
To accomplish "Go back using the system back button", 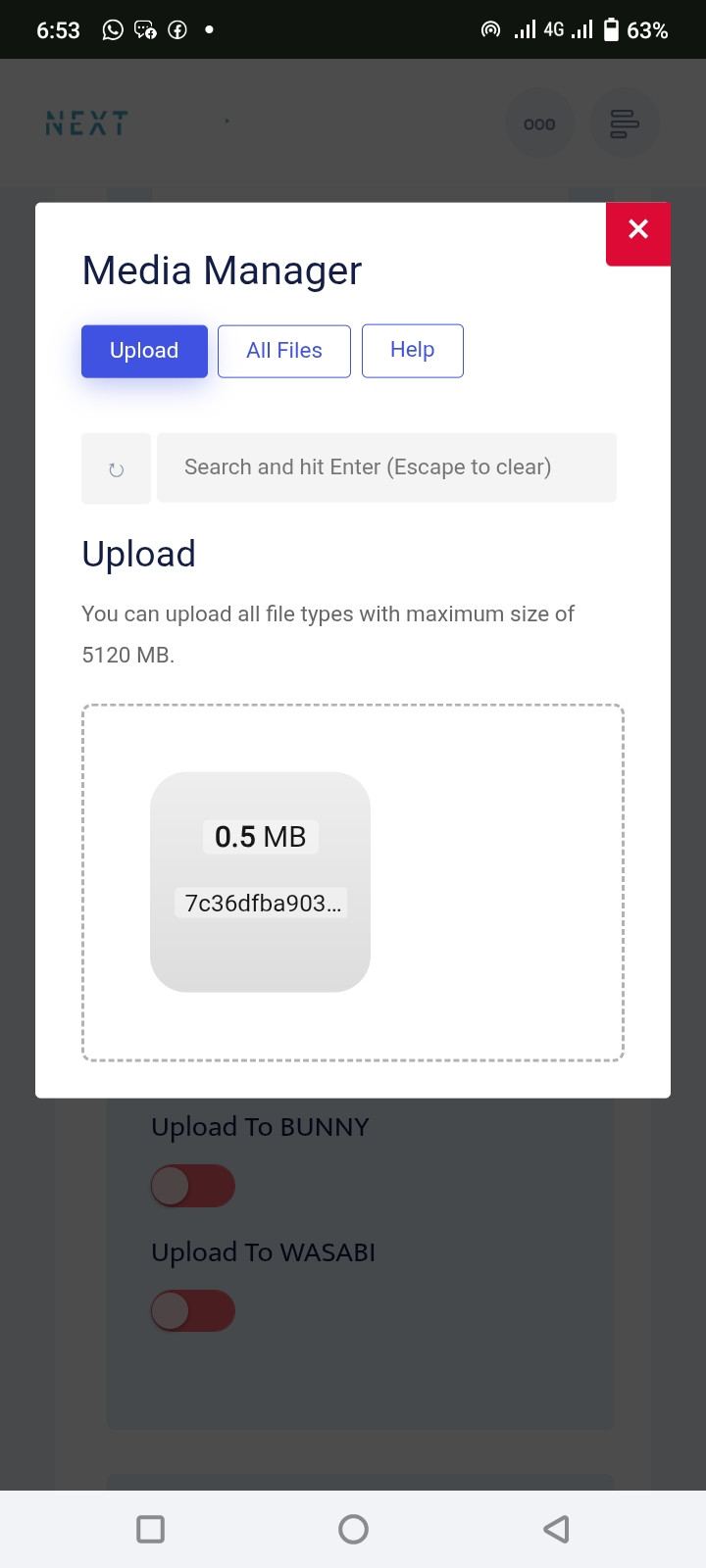I will [x=556, y=1529].
